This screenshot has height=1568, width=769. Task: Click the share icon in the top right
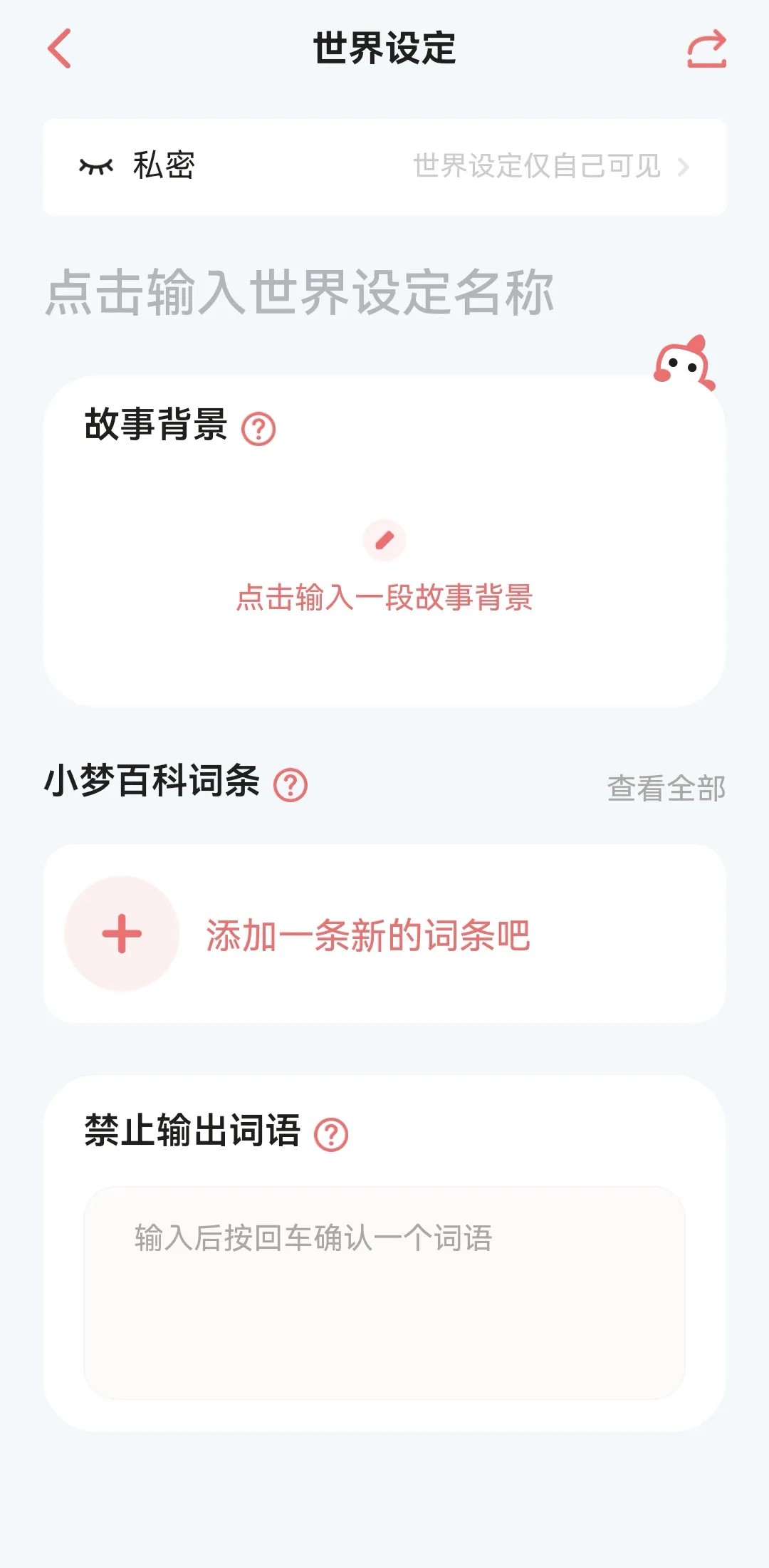tap(705, 48)
